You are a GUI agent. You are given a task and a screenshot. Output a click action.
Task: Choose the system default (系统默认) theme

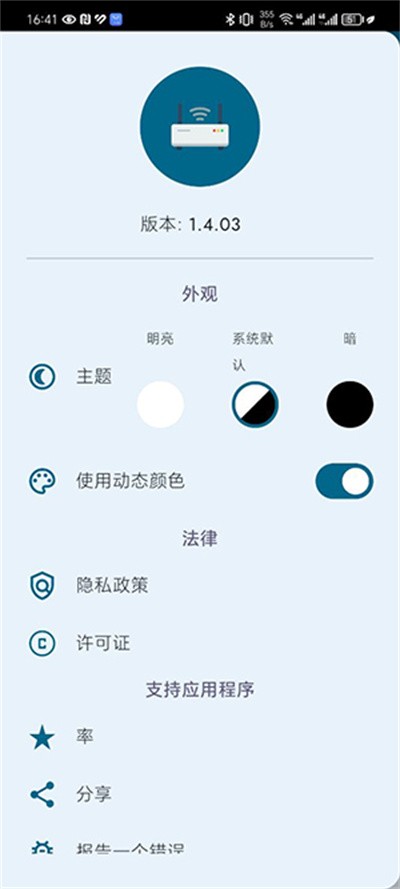click(x=255, y=404)
